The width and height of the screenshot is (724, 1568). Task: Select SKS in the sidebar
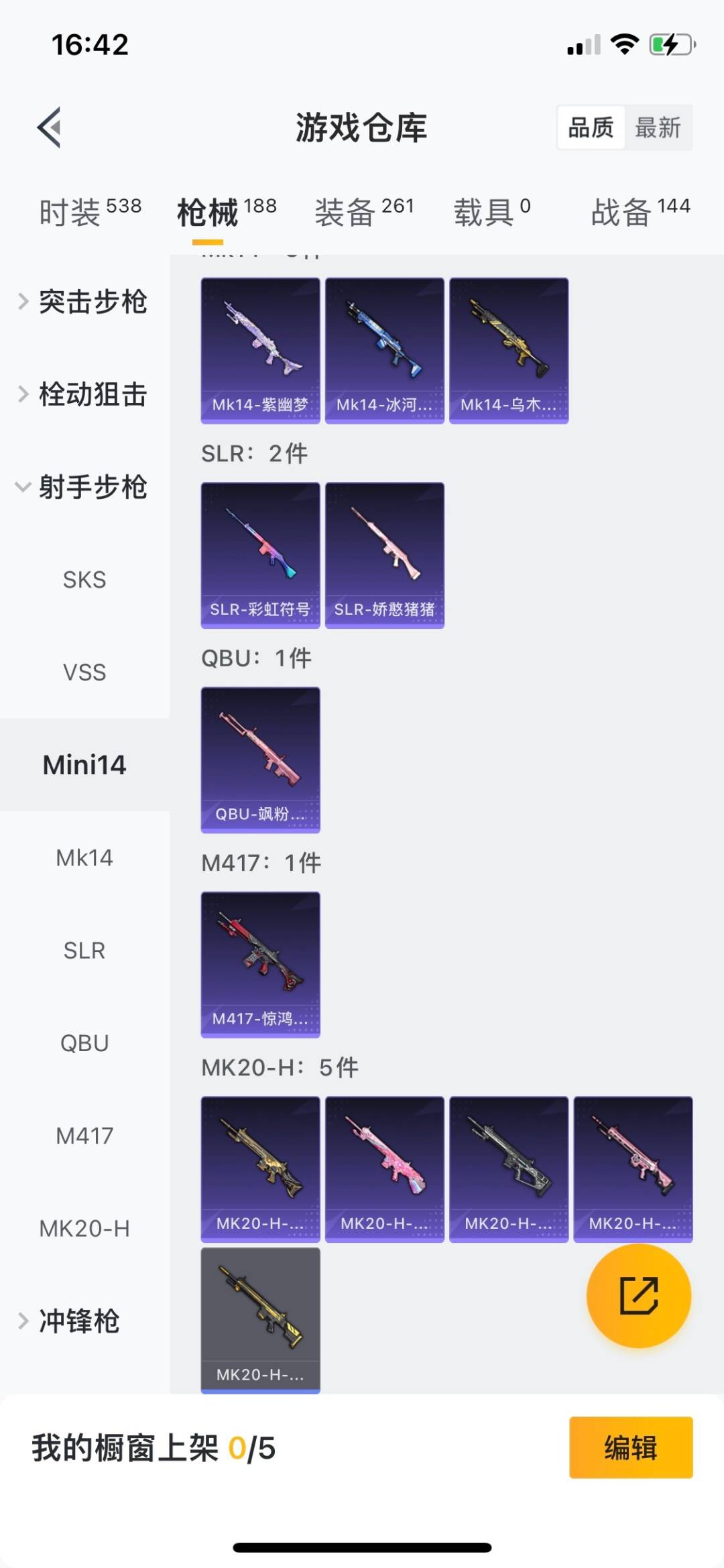pos(84,579)
